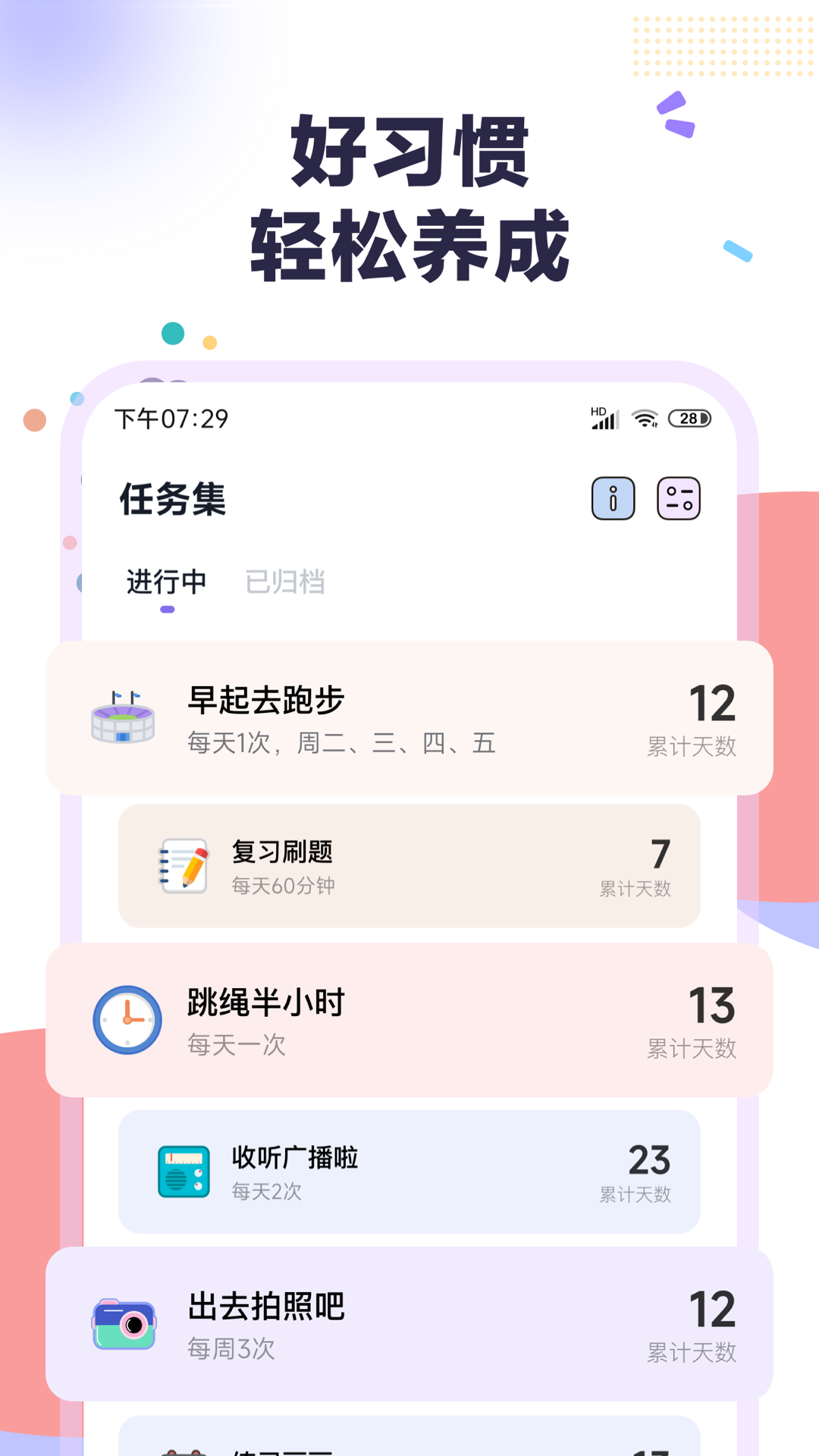Tap the battery indicator showing 28

pos(689,417)
